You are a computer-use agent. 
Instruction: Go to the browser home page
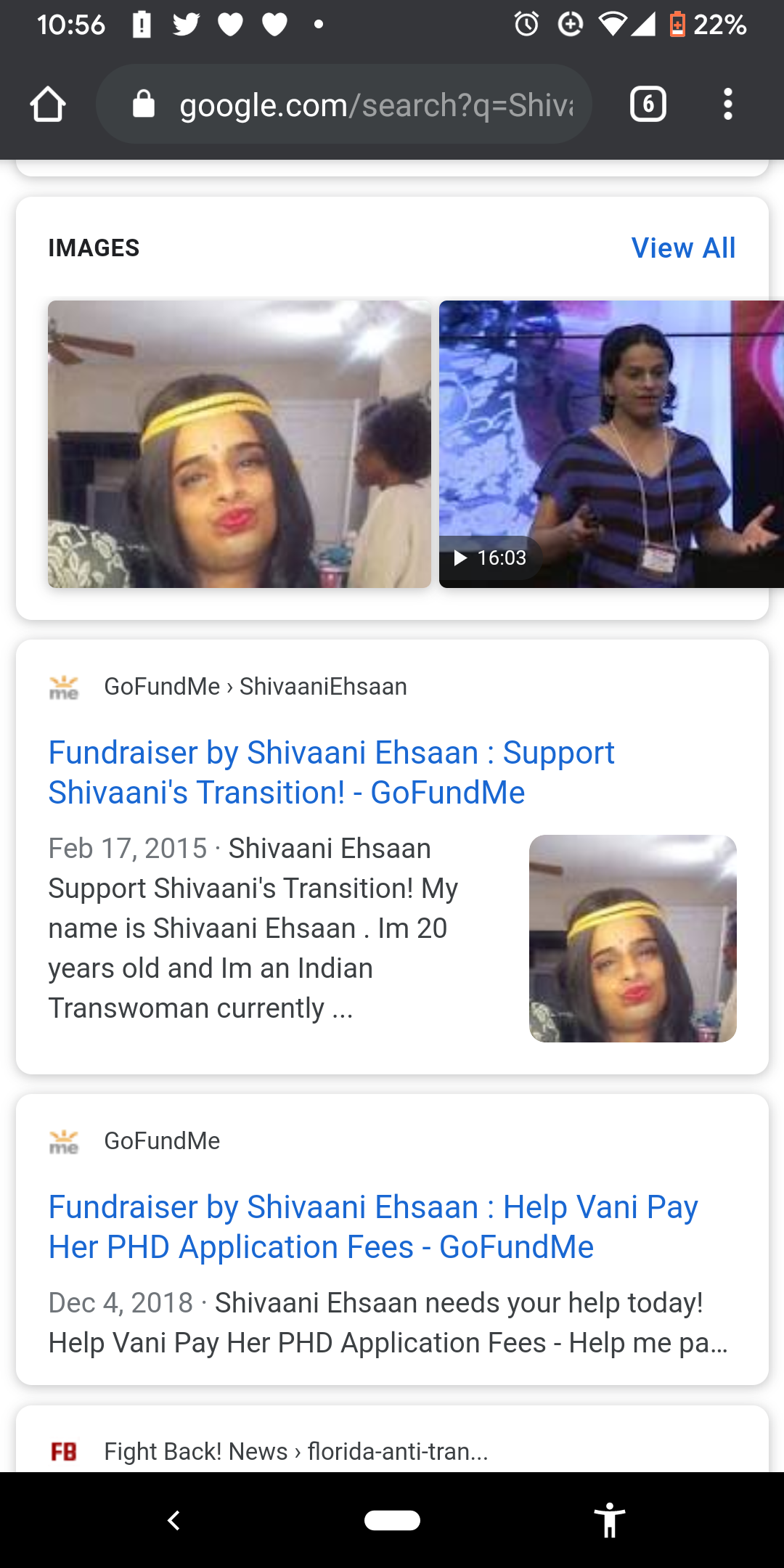pos(48,105)
